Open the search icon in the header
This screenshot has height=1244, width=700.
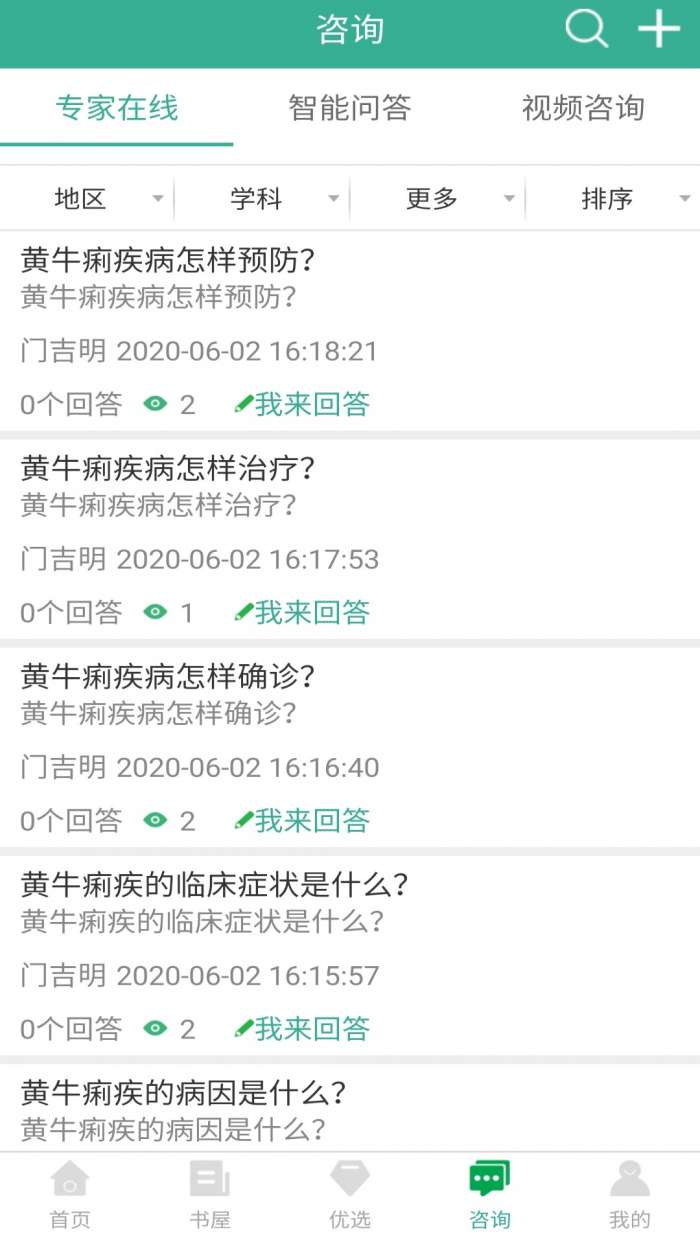pos(587,29)
